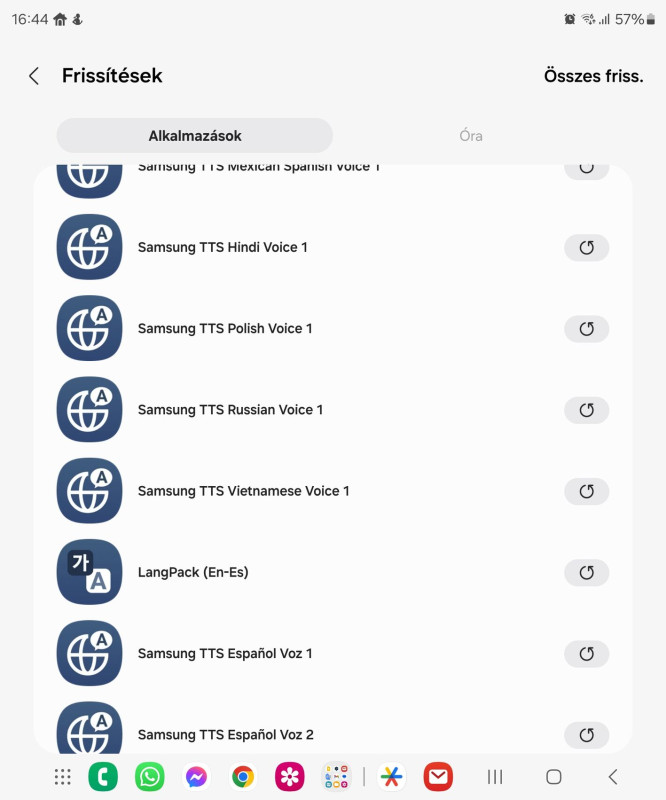Go to the home screen
The image size is (666, 800).
tap(553, 777)
